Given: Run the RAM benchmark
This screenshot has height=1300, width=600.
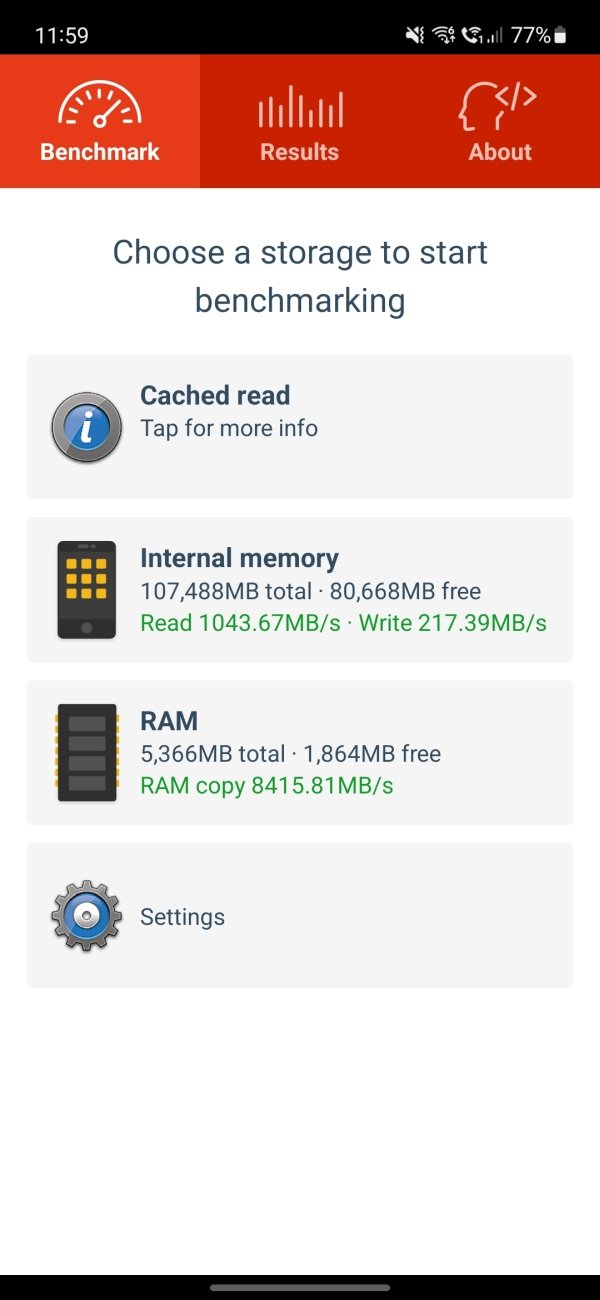Looking at the screenshot, I should coord(300,753).
